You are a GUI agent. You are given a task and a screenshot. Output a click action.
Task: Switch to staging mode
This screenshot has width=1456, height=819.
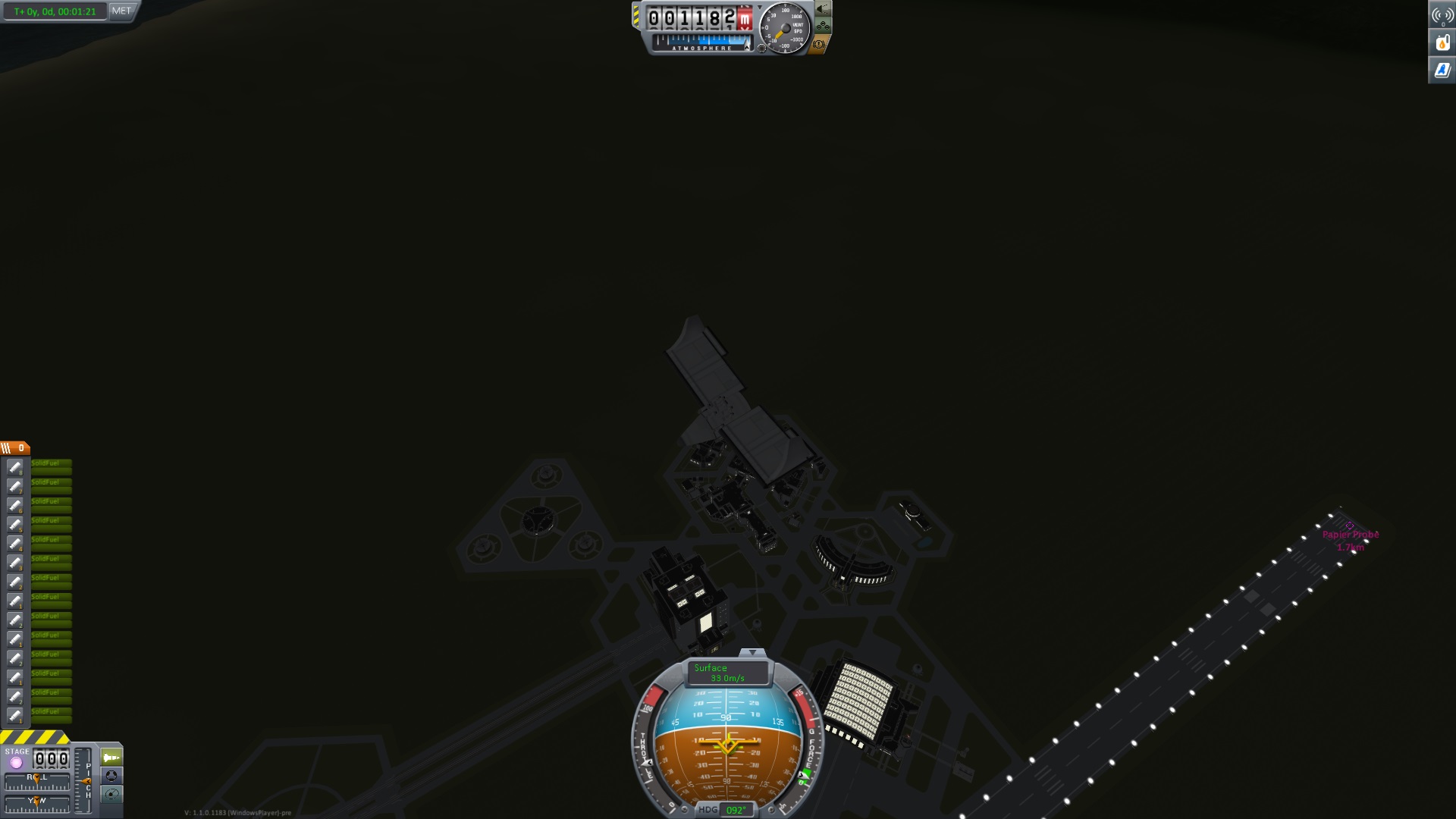[111, 758]
